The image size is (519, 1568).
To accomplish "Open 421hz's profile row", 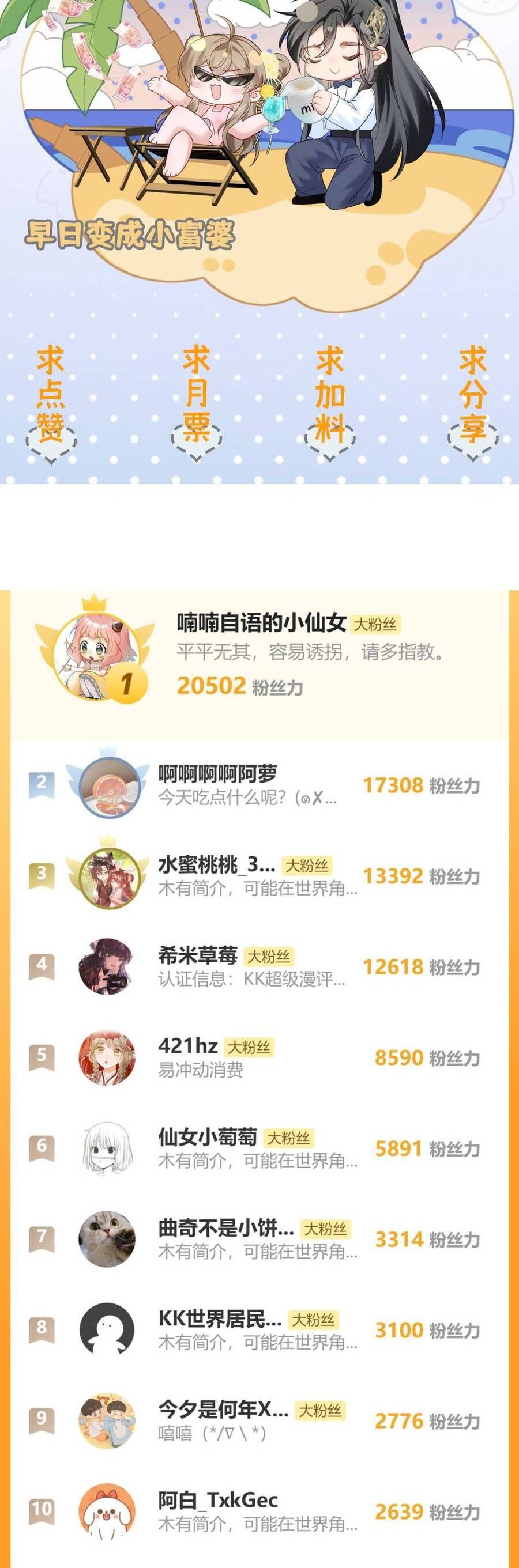I will (187, 1046).
